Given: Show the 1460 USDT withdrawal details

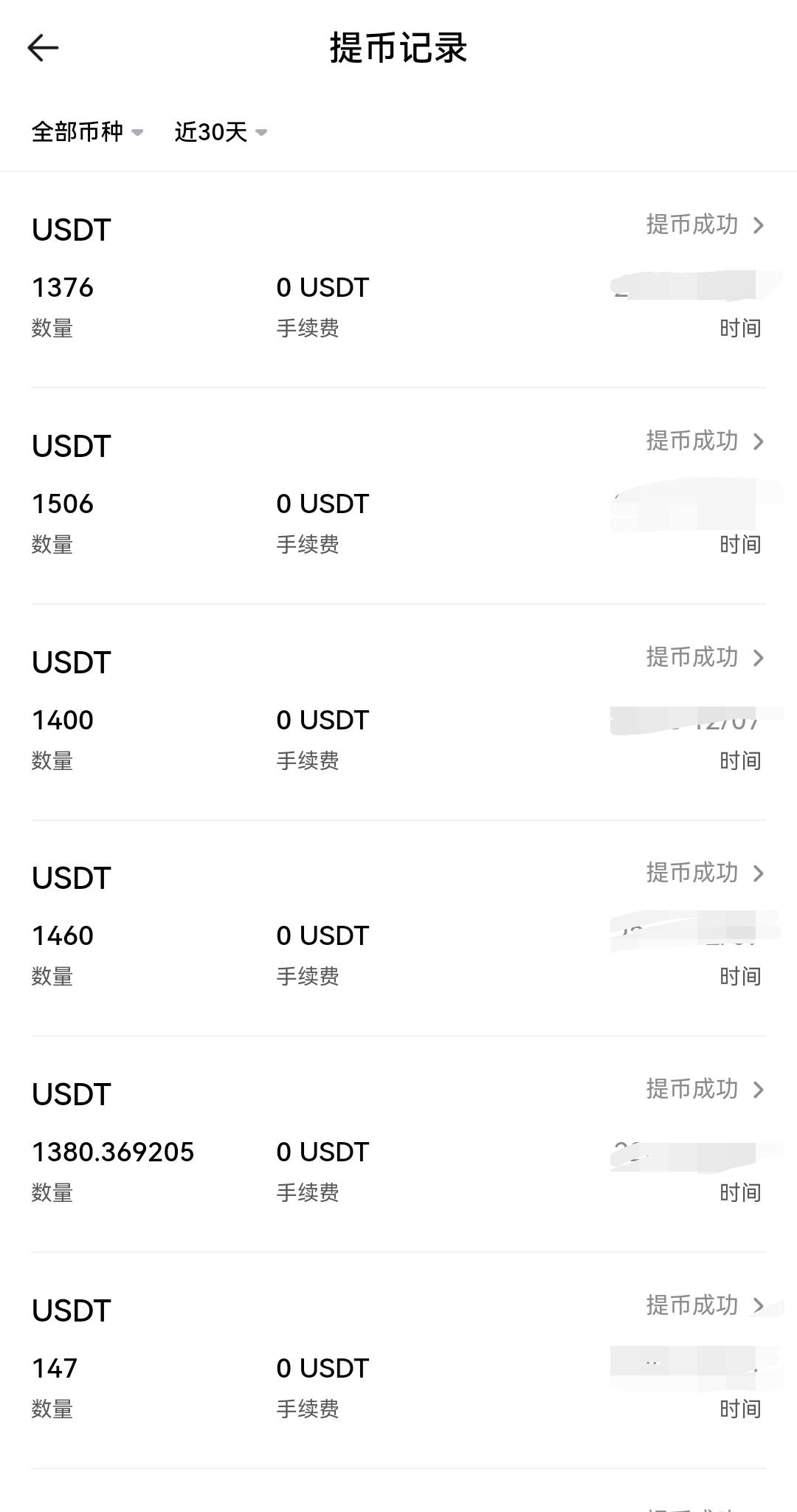Looking at the screenshot, I should (704, 873).
